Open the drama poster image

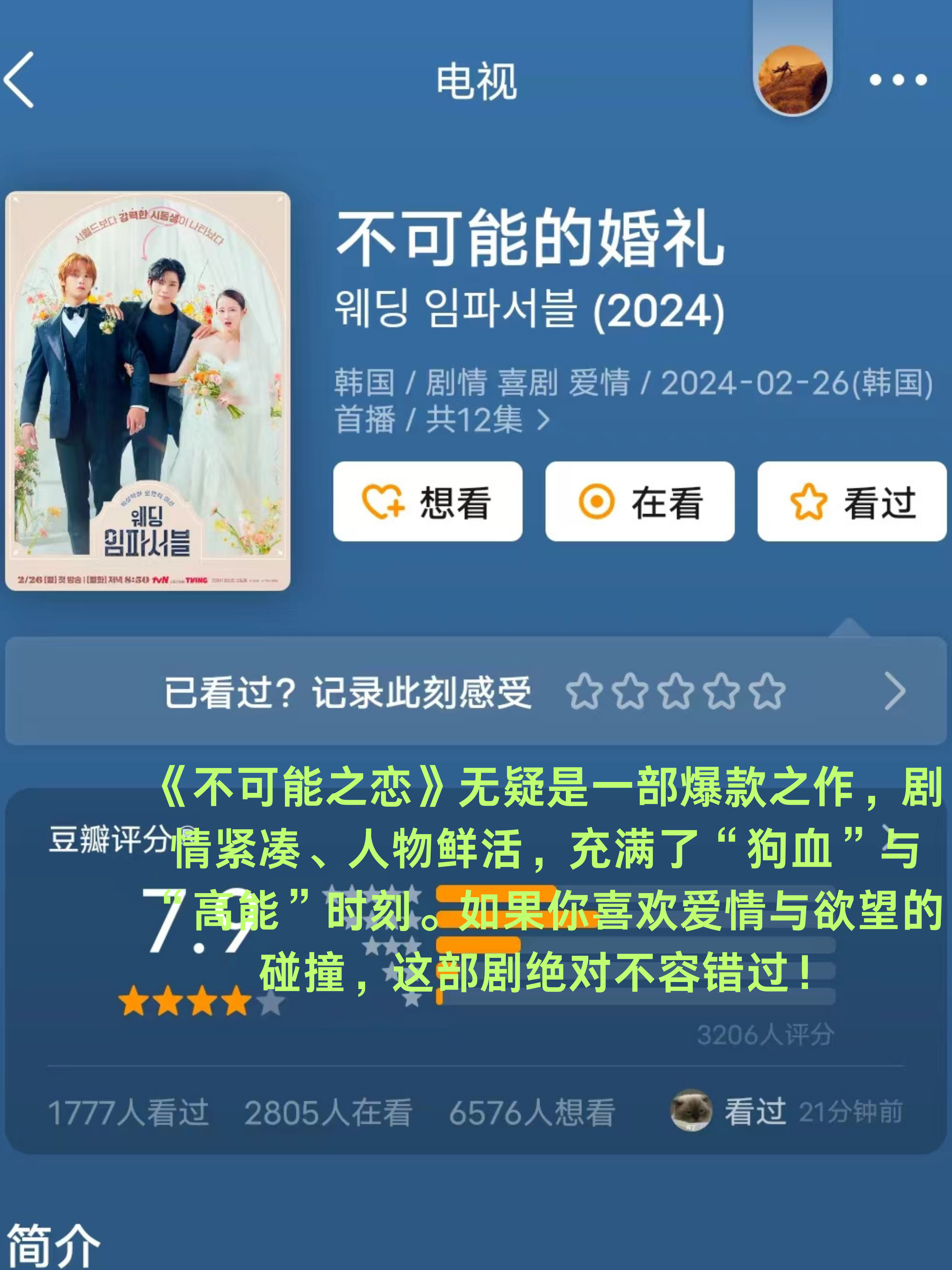(148, 391)
